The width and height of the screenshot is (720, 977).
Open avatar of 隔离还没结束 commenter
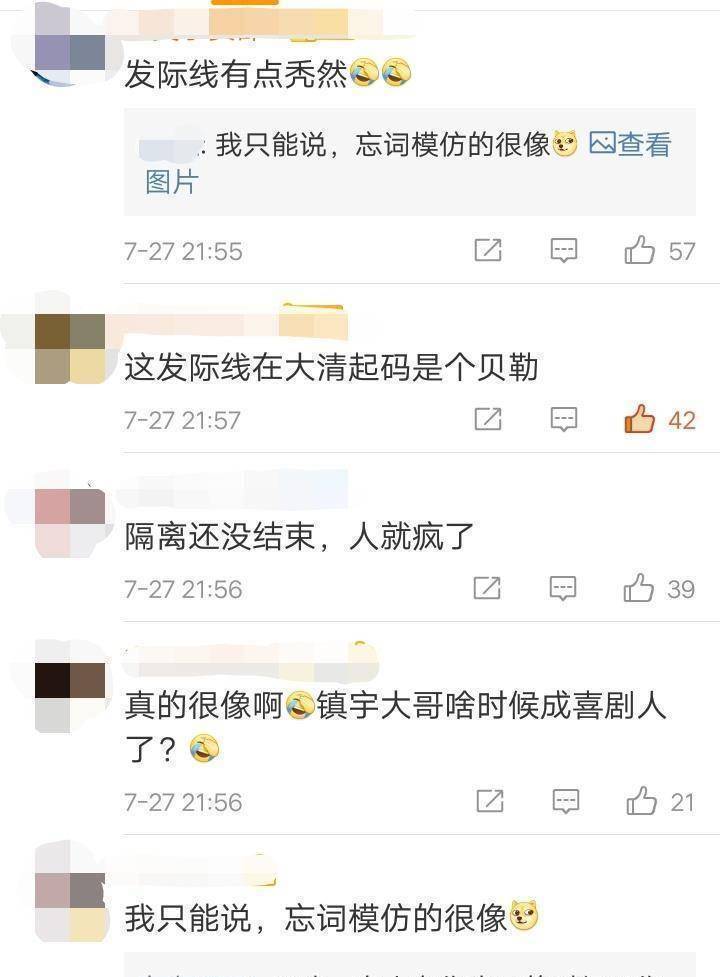tap(70, 523)
